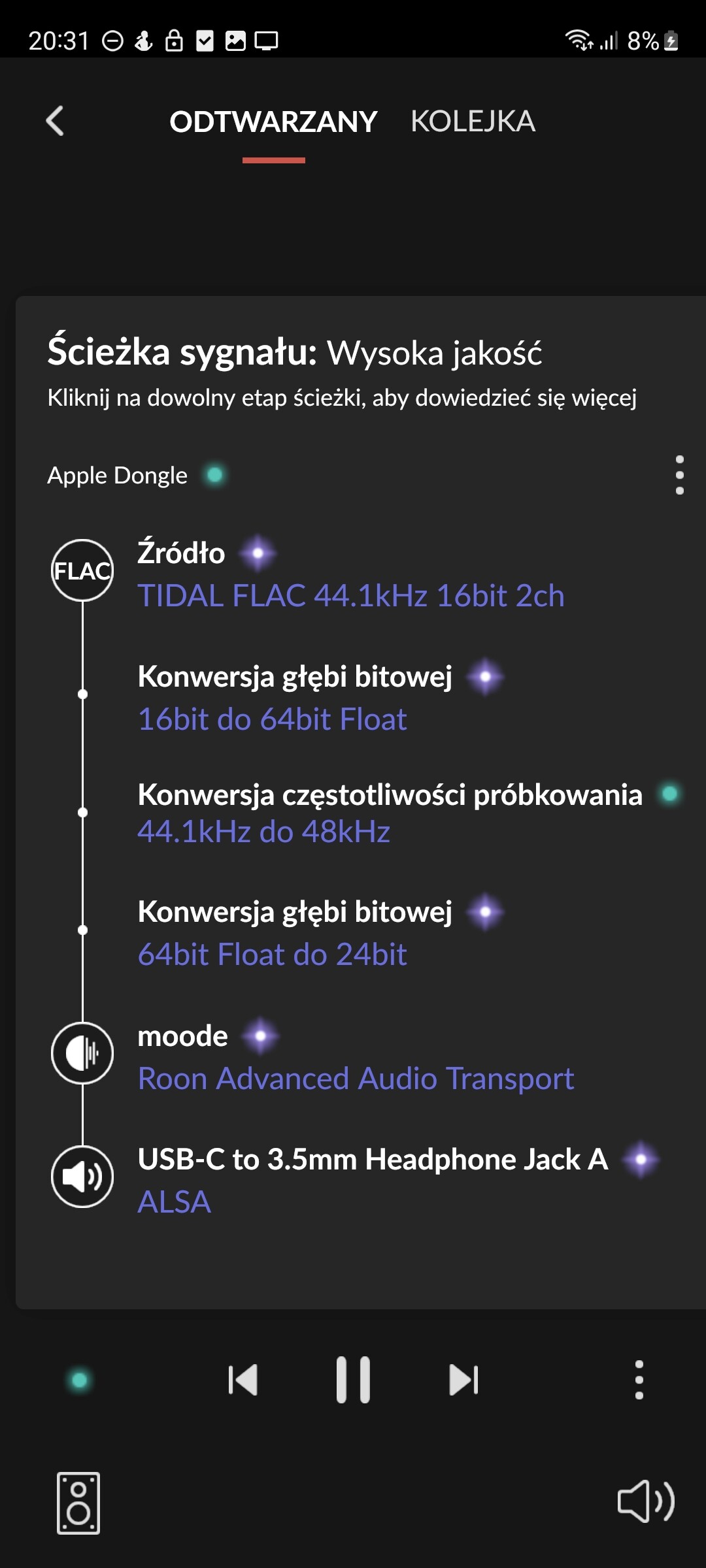
Task: Go back using the top-left arrow
Action: click(x=55, y=121)
